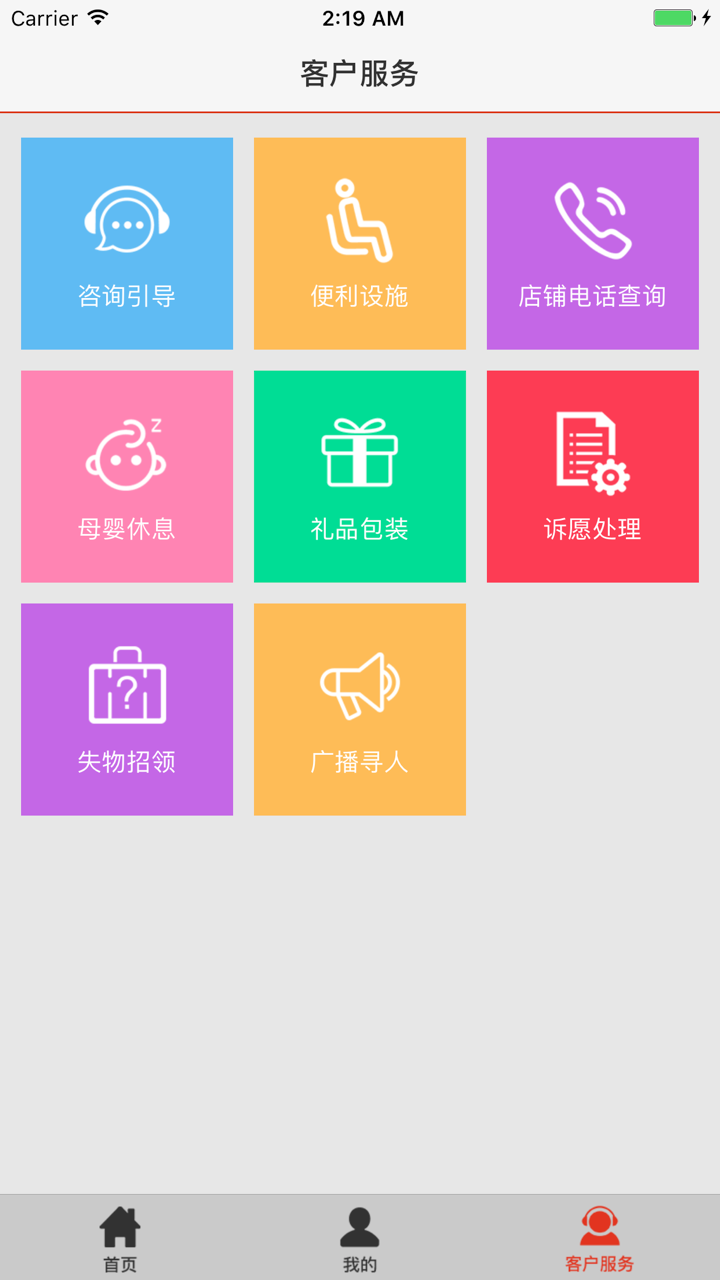Stay on the 客户服务 tab
Image resolution: width=720 pixels, height=1280 pixels.
pyautogui.click(x=599, y=1235)
